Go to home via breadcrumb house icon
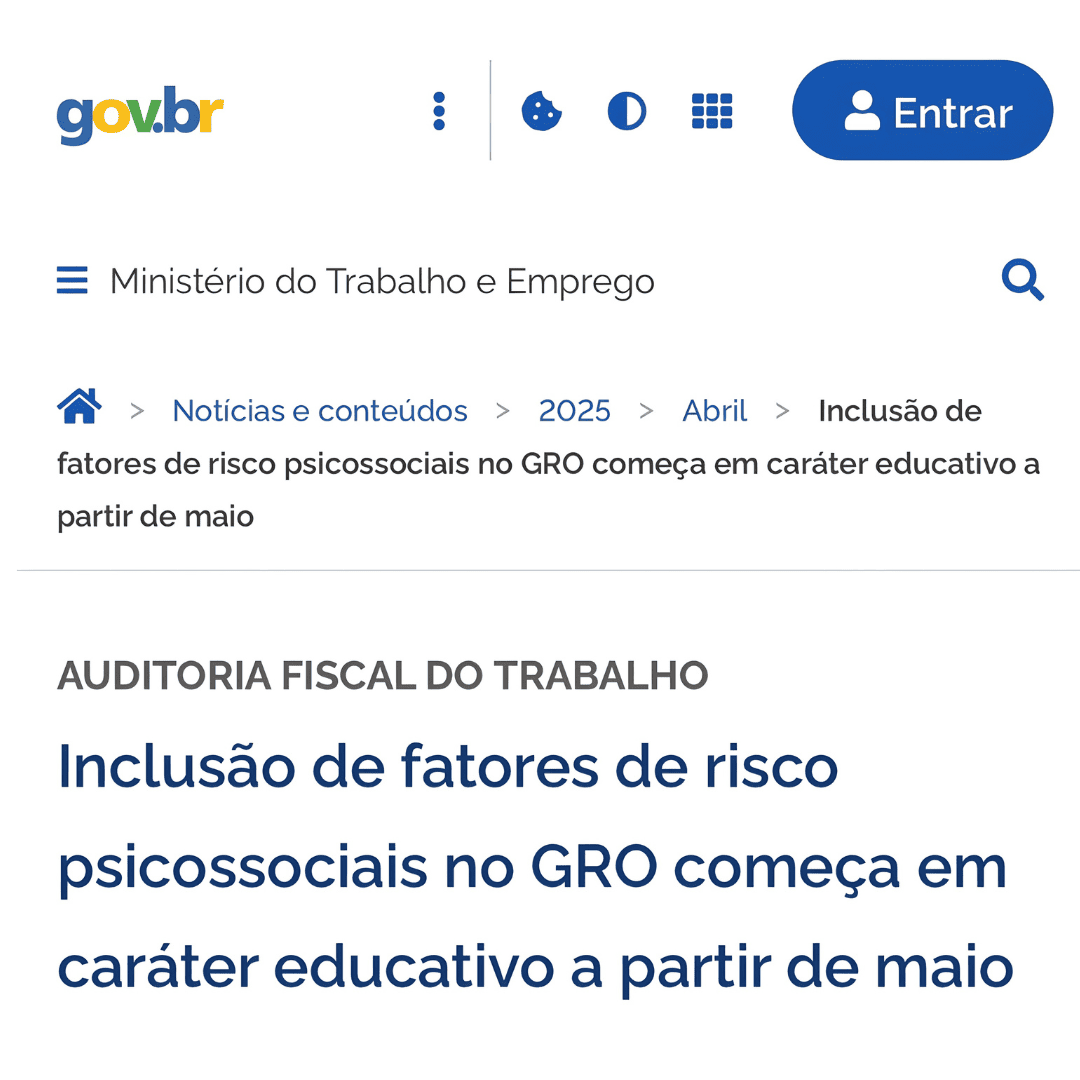 (x=79, y=407)
